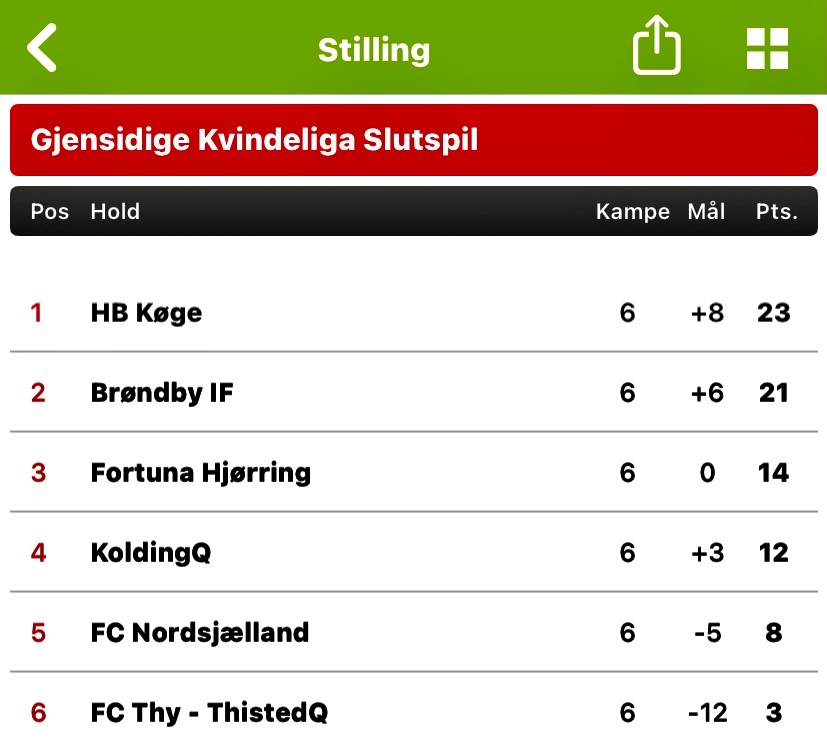Image resolution: width=827 pixels, height=741 pixels.
Task: Go back using the top arrow
Action: (x=42, y=48)
